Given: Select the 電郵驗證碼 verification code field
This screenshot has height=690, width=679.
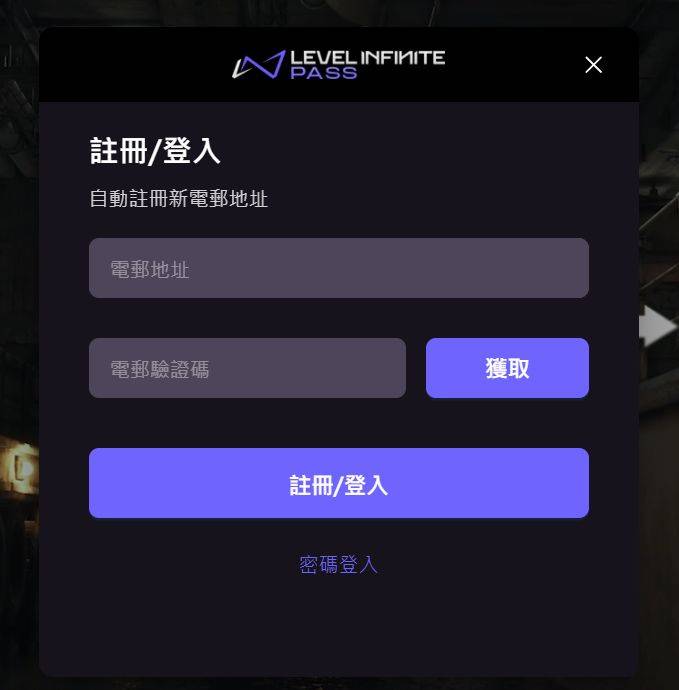Looking at the screenshot, I should pyautogui.click(x=247, y=368).
